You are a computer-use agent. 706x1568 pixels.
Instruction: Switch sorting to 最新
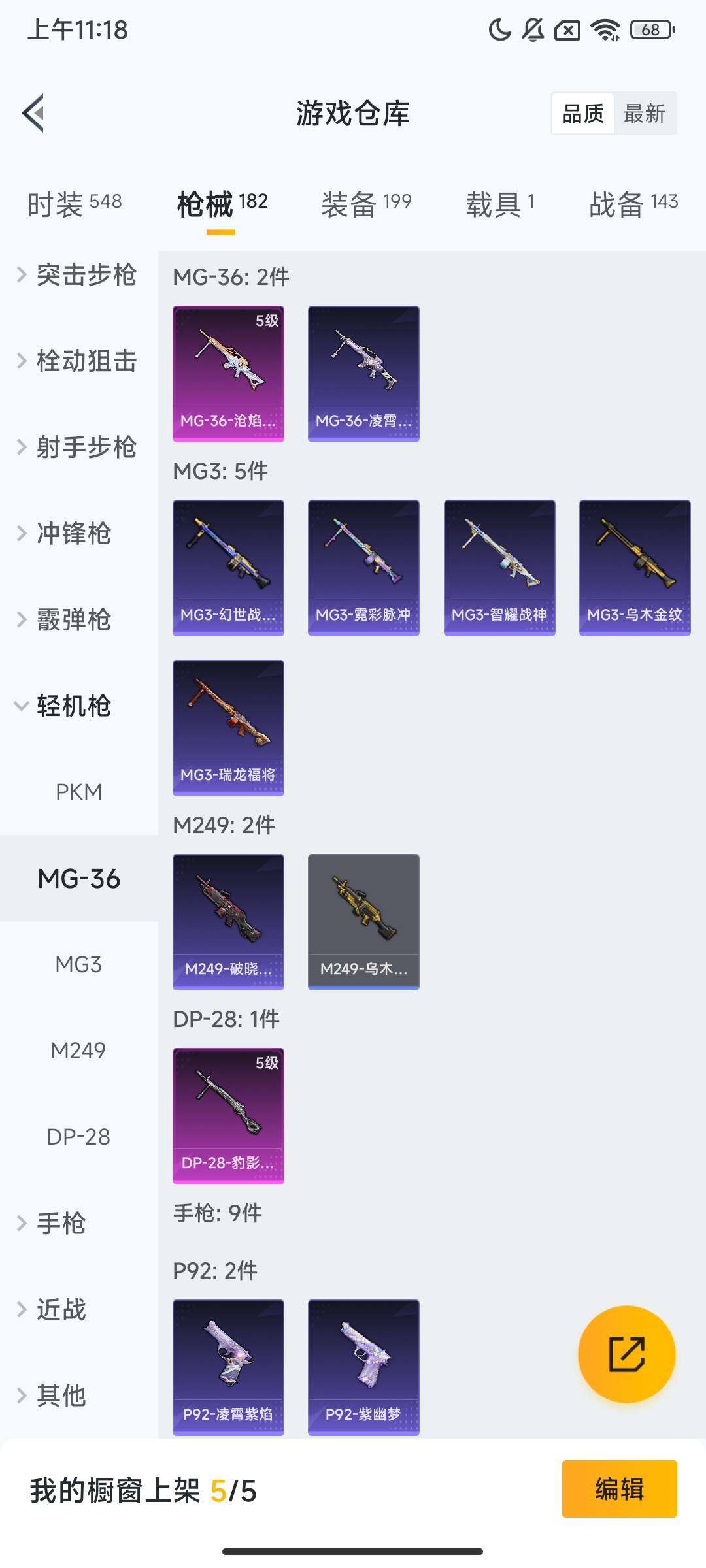click(645, 114)
